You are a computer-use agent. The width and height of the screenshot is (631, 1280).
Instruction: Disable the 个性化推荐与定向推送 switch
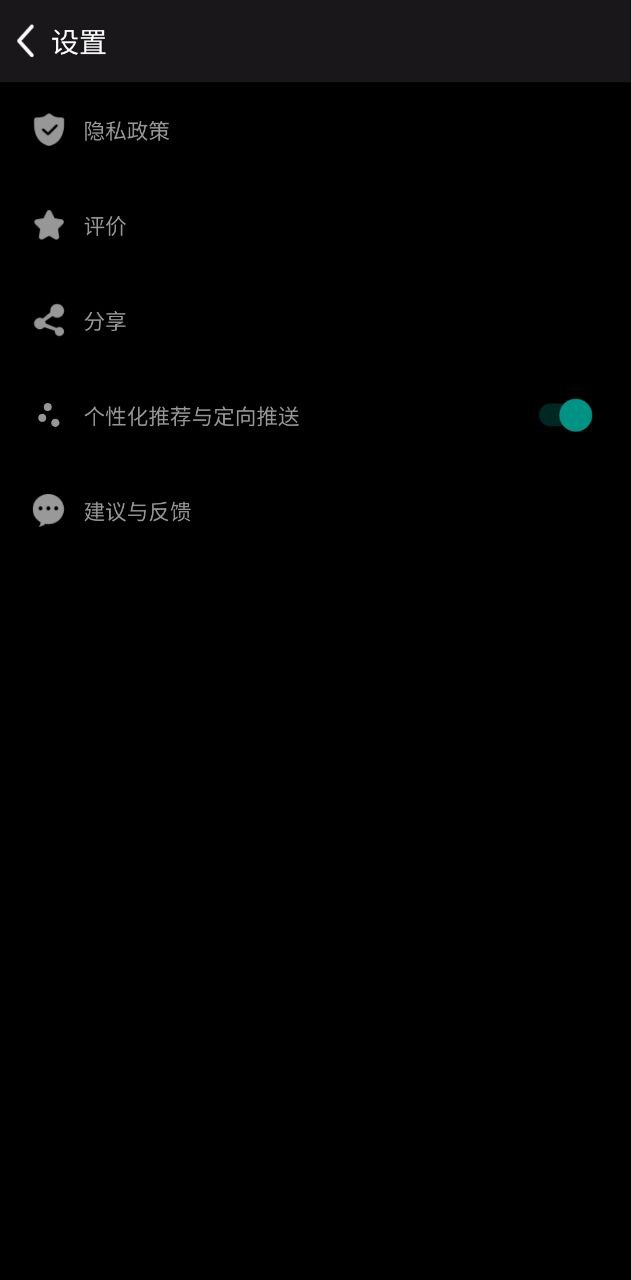tap(566, 415)
